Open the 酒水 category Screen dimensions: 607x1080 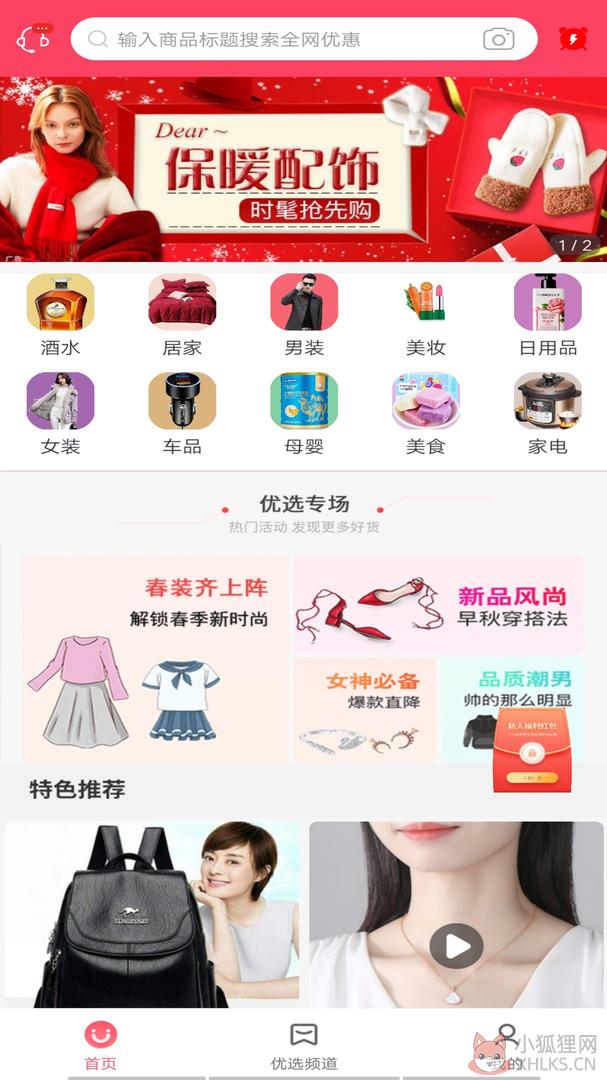point(60,315)
